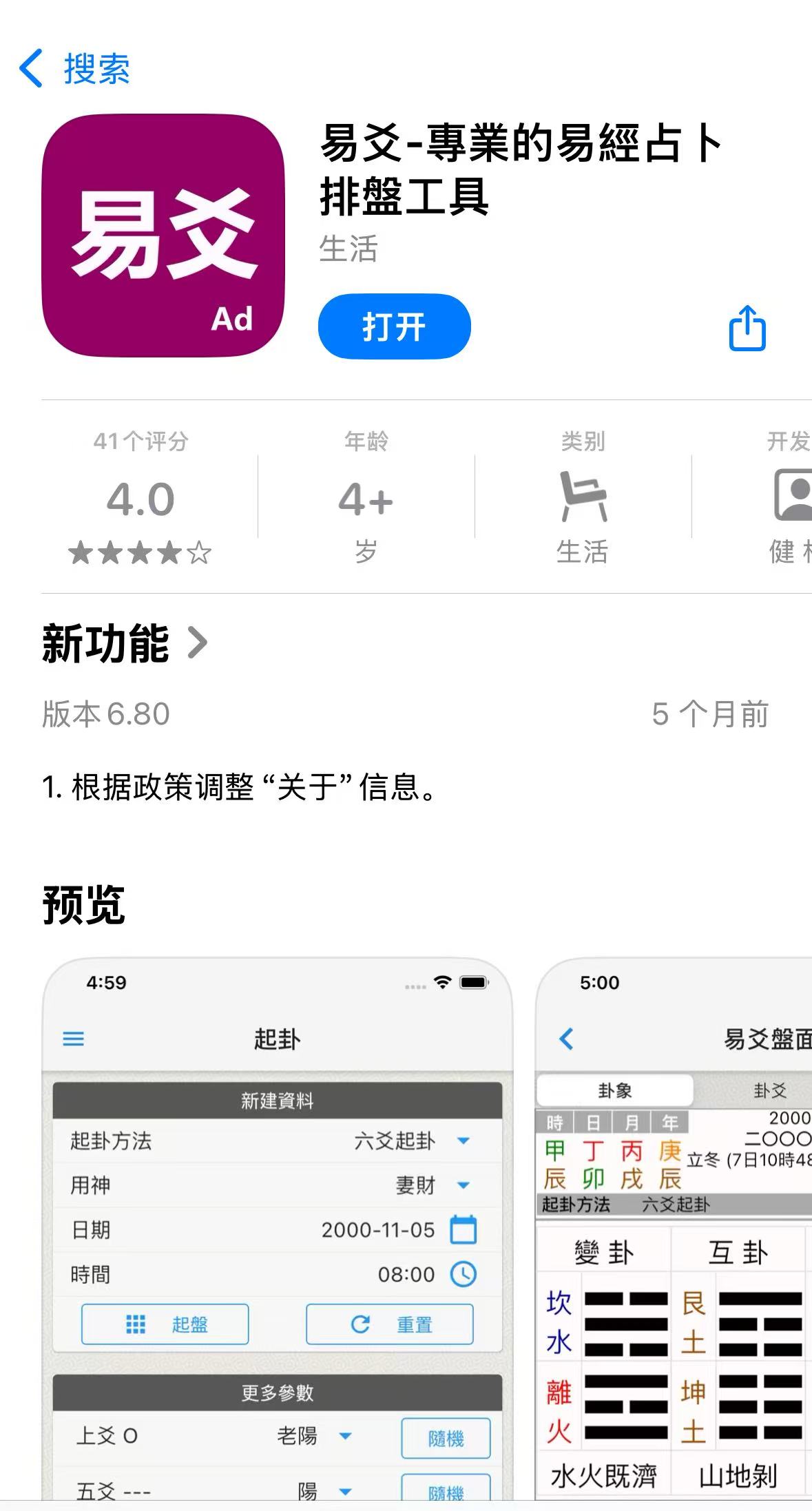
Task: View the 41个评分 ratings section
Action: point(140,497)
